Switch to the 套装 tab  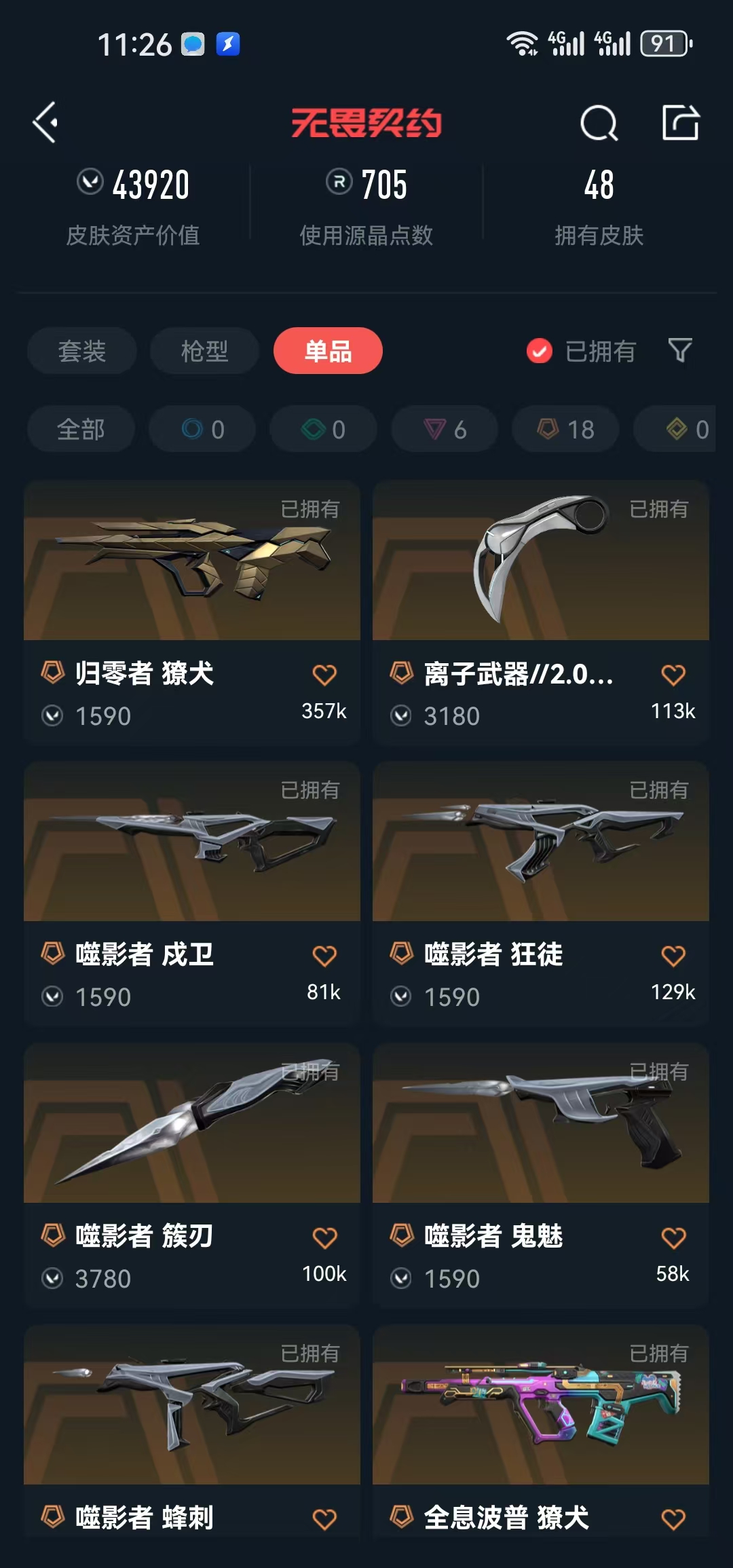click(x=82, y=351)
